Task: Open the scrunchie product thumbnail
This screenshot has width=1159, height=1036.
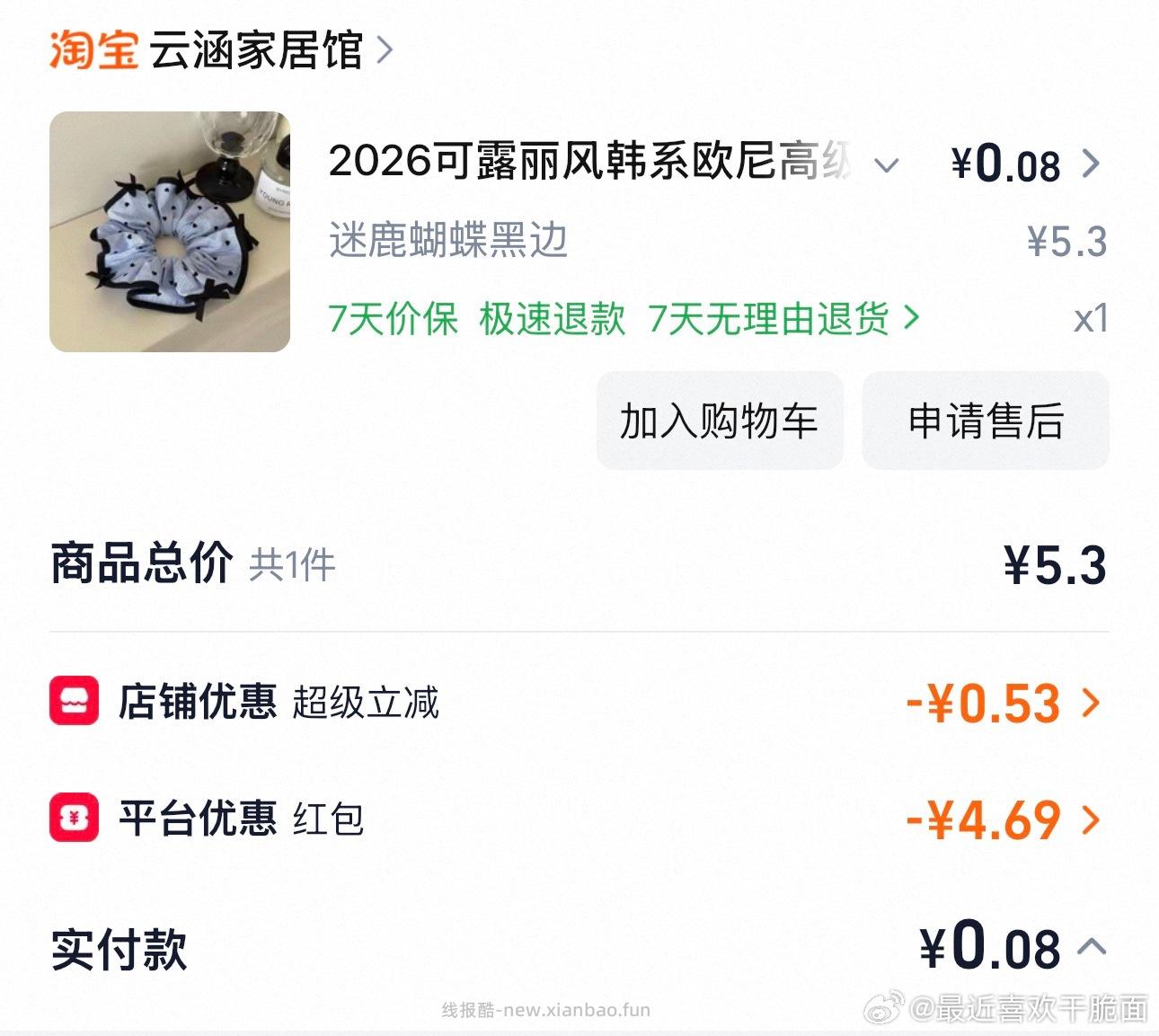Action: pos(170,232)
